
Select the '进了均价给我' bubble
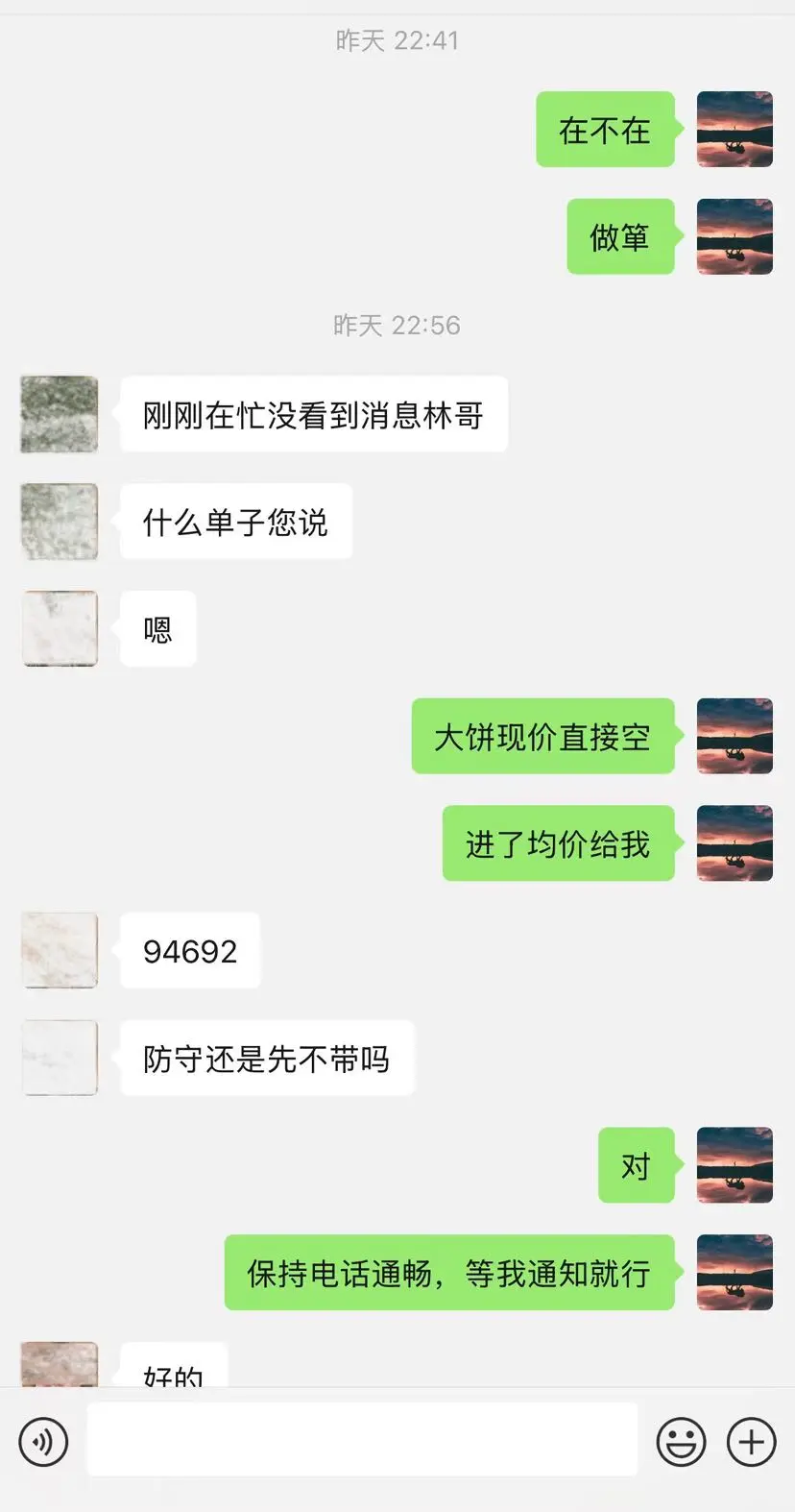pos(558,843)
